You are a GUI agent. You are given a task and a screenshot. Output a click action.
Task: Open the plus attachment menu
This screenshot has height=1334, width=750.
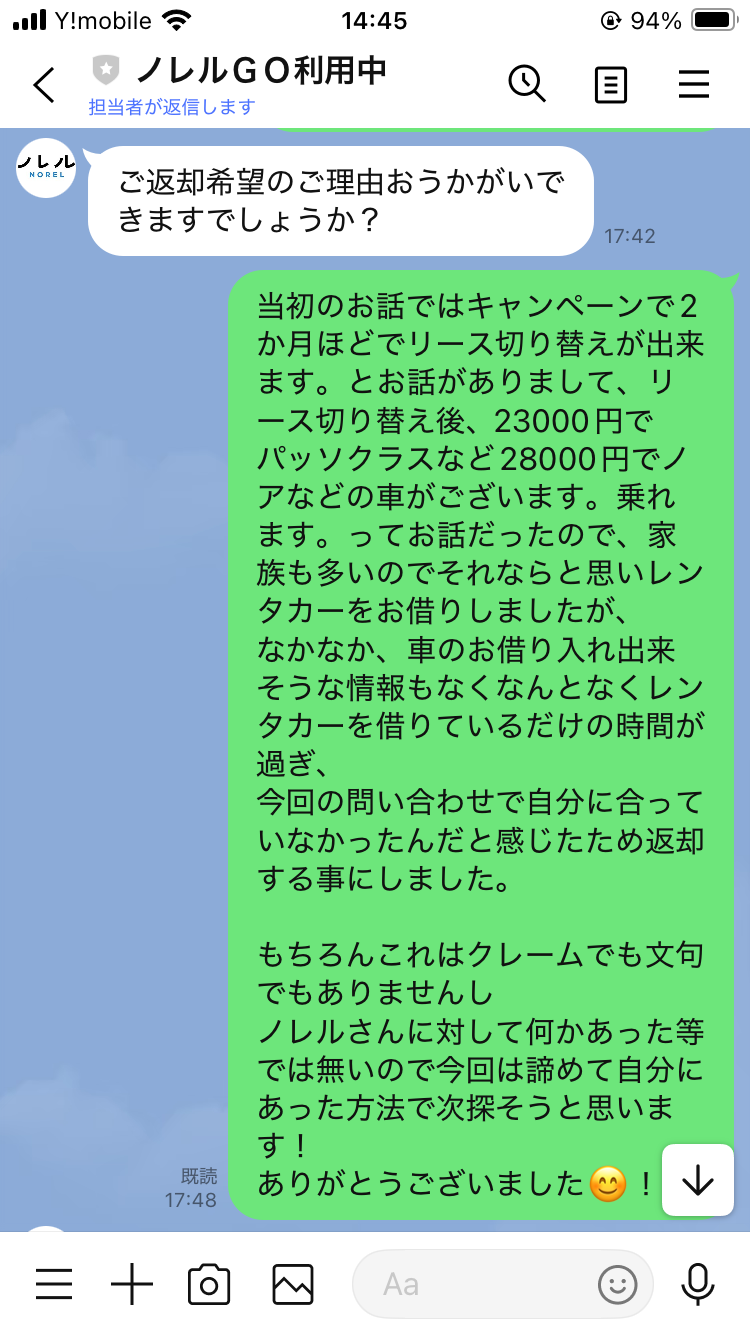coord(132,1283)
